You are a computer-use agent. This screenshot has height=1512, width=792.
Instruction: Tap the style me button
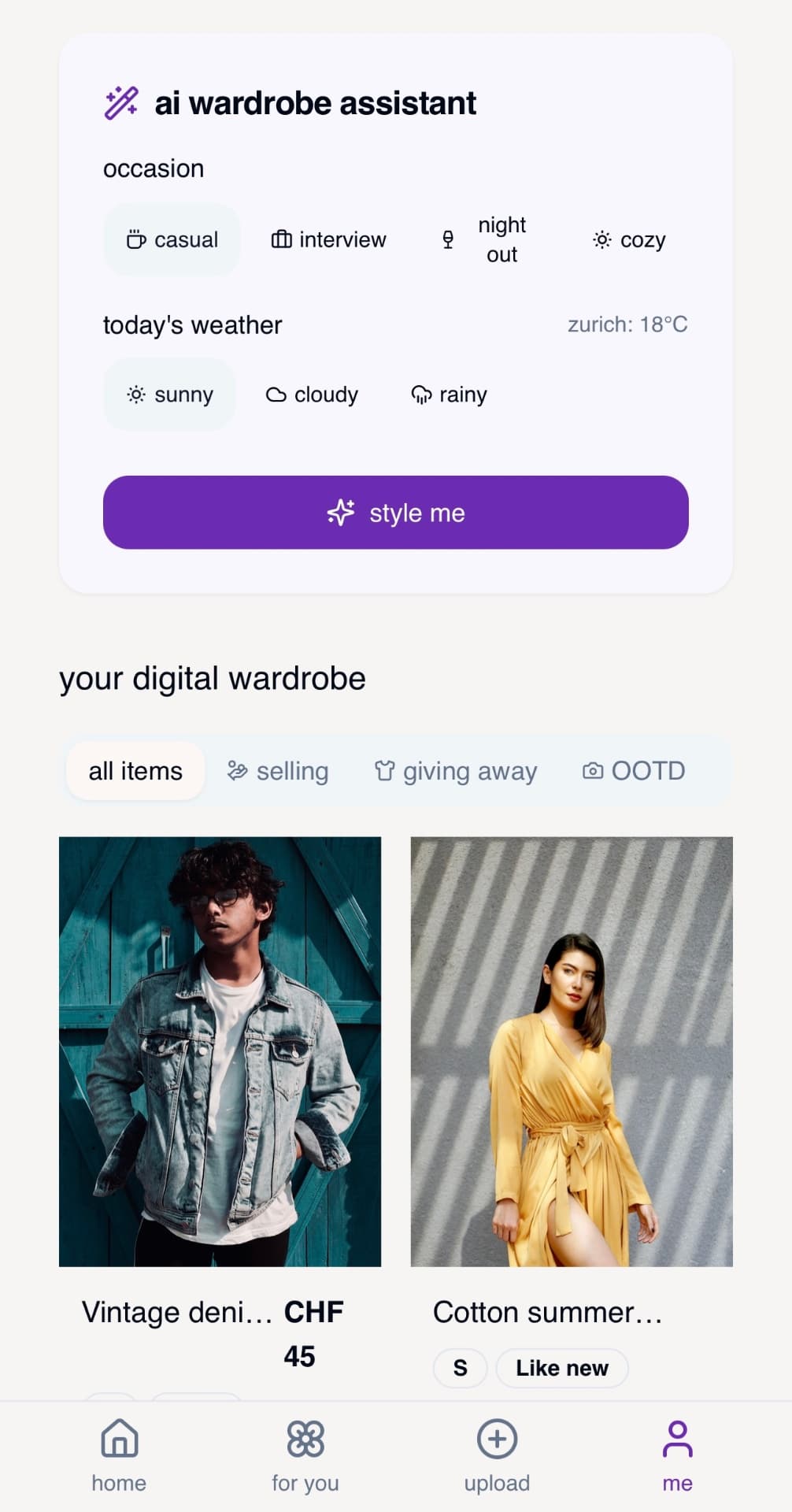pyautogui.click(x=396, y=513)
